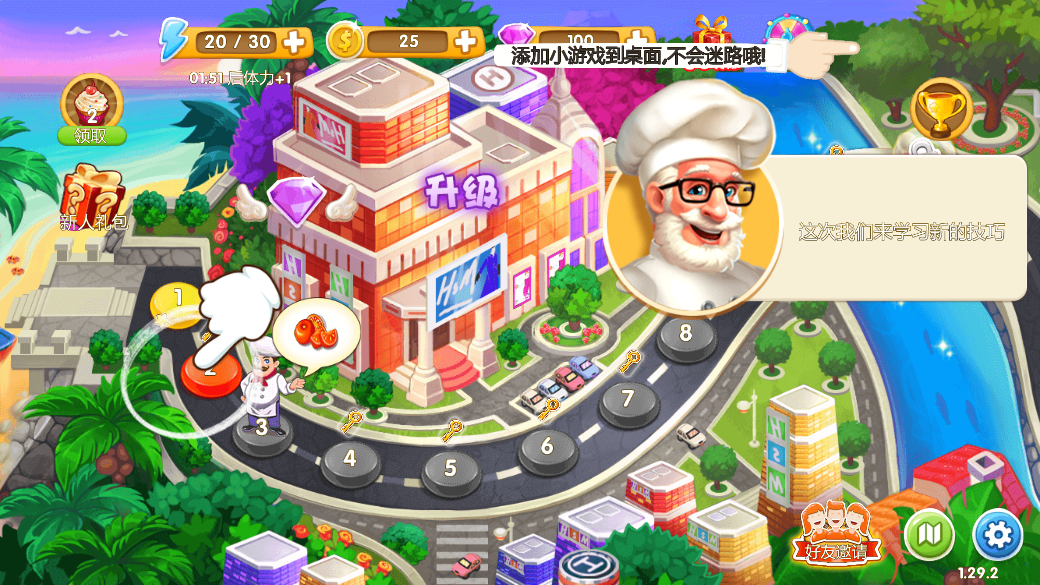Open the gold trophy achievements
This screenshot has width=1040, height=585.
pyautogui.click(x=941, y=109)
